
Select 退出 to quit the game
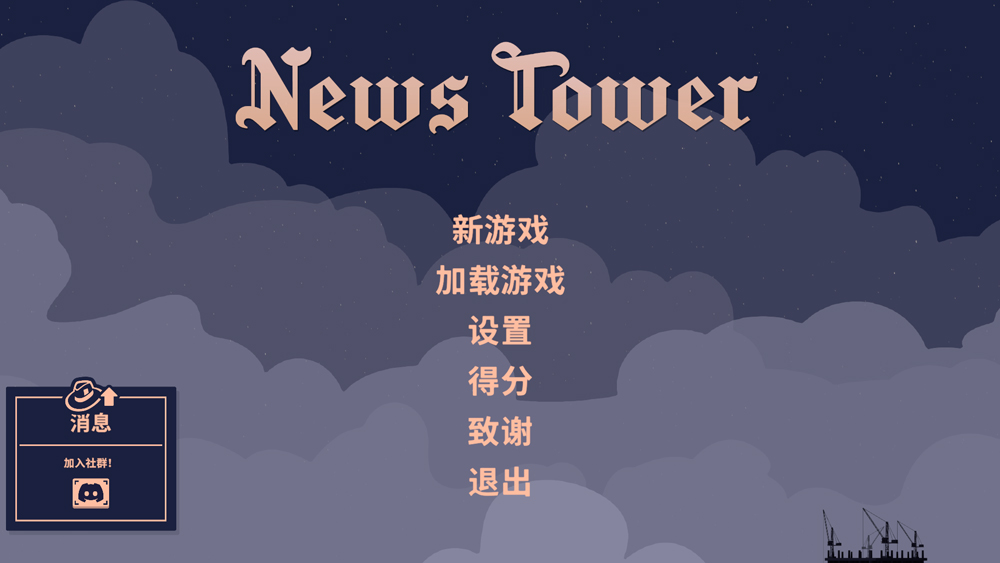click(500, 482)
